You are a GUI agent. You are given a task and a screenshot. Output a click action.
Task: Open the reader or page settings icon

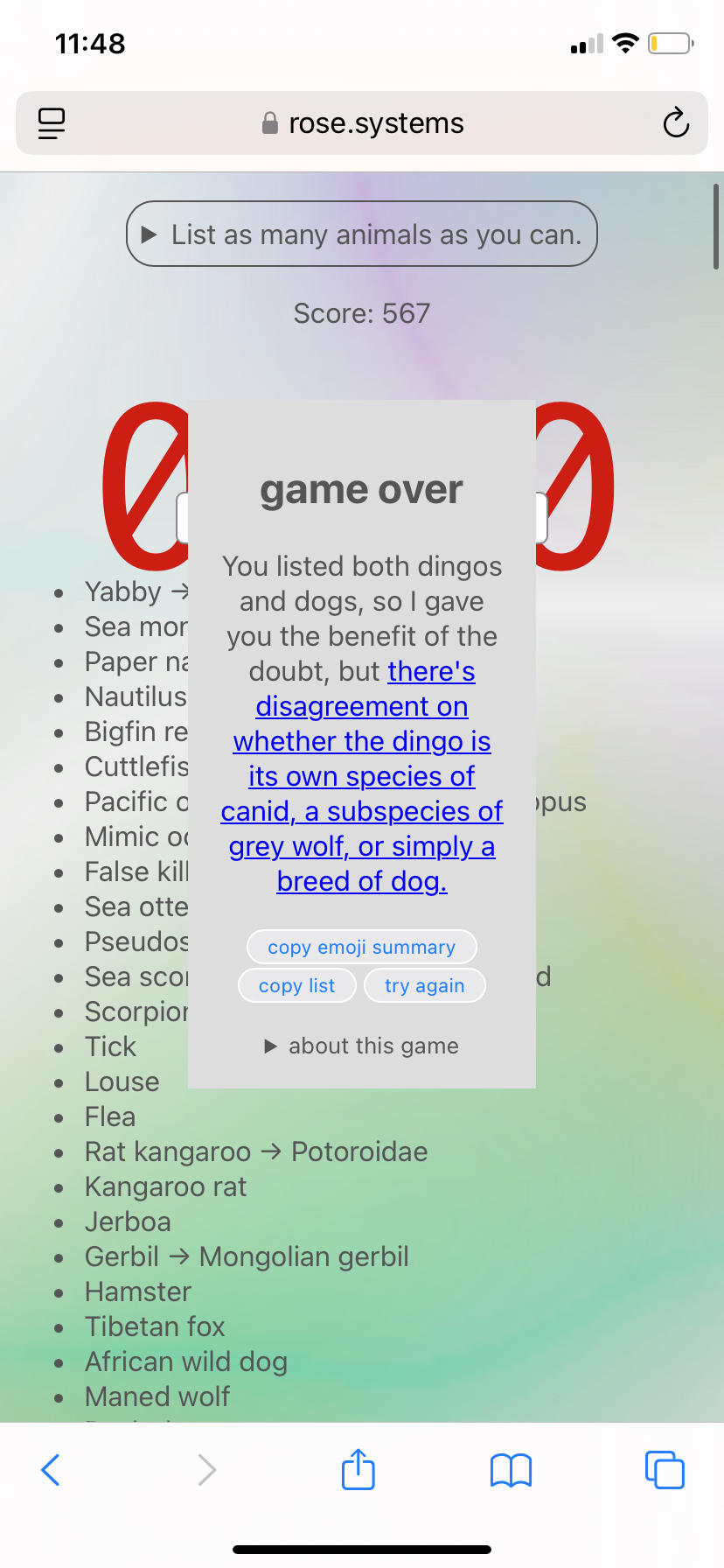click(x=52, y=123)
